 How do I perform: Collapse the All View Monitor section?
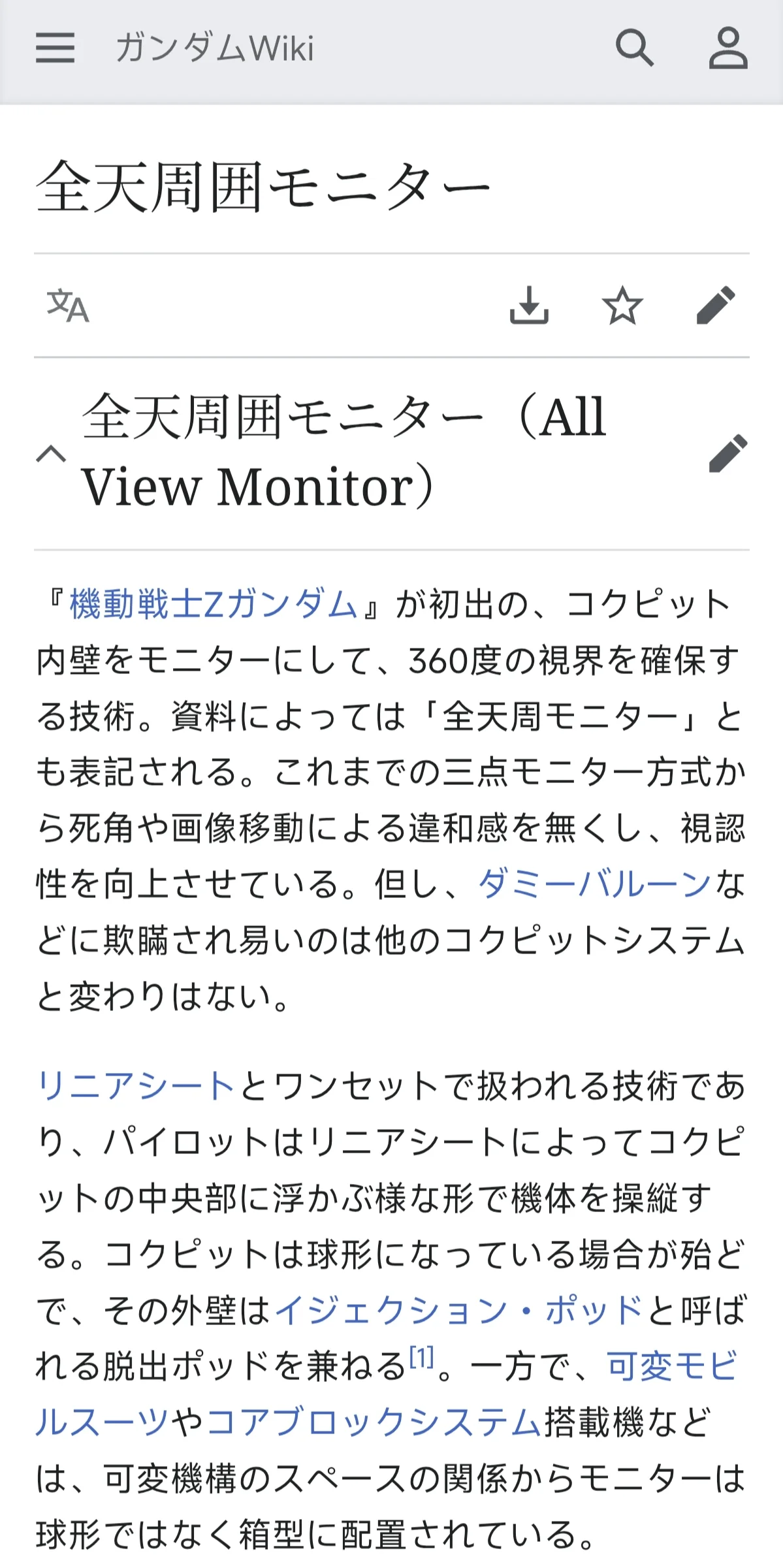[x=51, y=453]
